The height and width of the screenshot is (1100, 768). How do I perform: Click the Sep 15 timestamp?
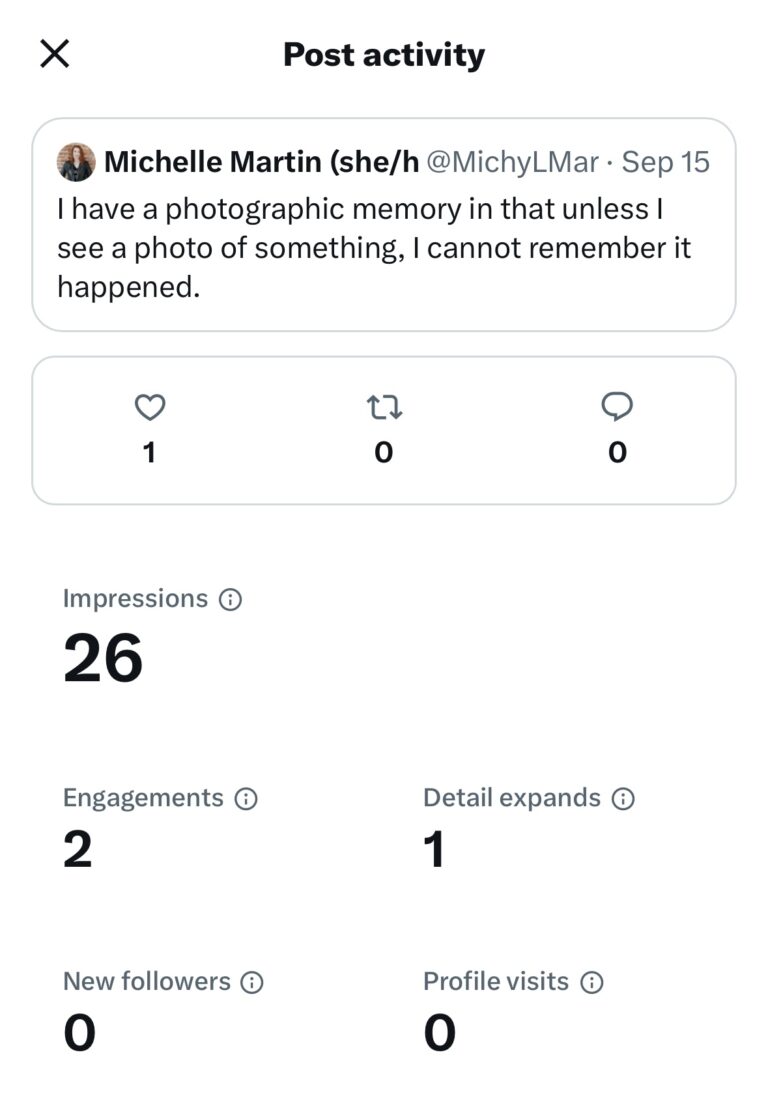pos(665,162)
